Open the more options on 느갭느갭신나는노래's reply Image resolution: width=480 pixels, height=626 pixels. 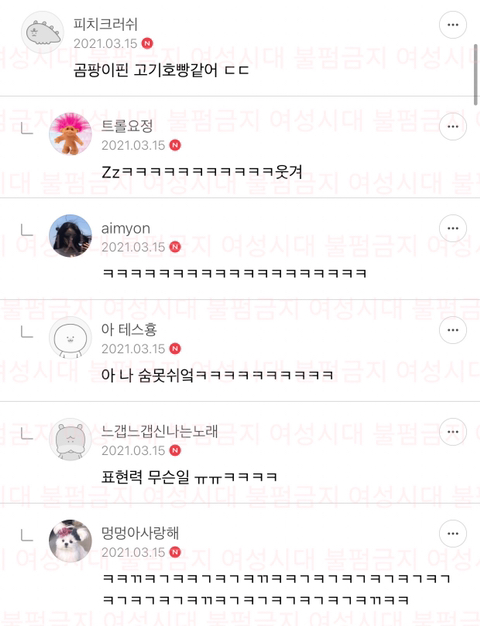pos(453,432)
